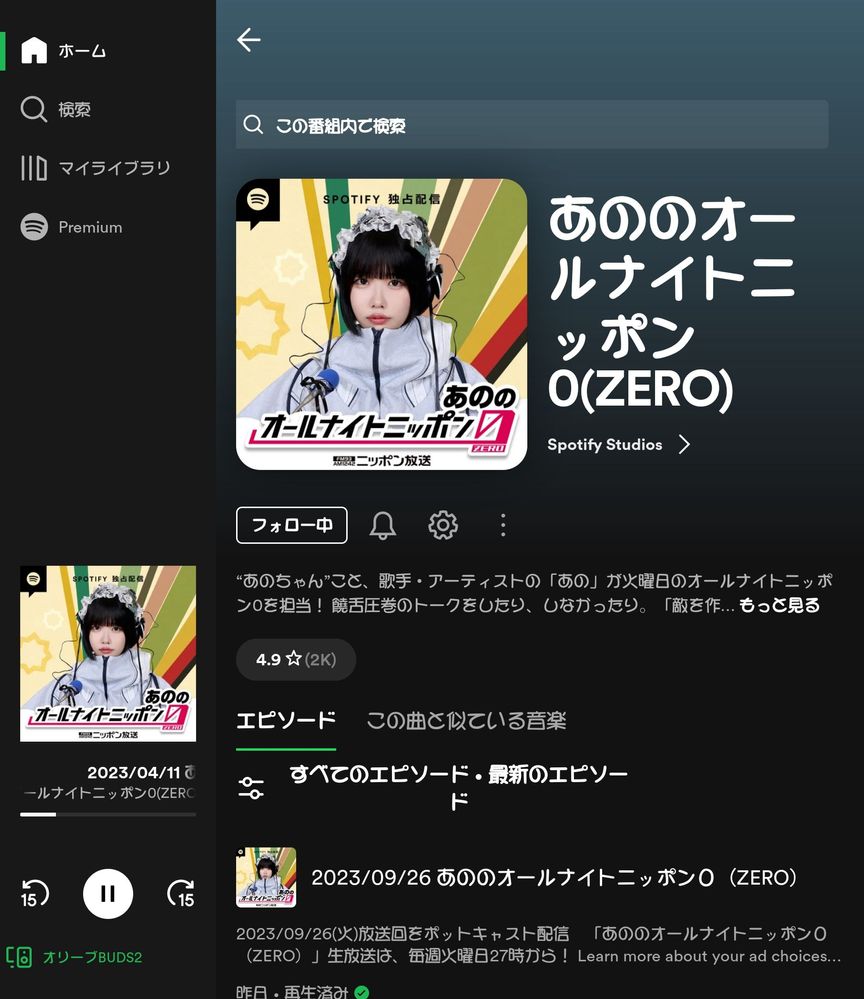The height and width of the screenshot is (999, 864).
Task: Pause the current playback
Action: 107,893
